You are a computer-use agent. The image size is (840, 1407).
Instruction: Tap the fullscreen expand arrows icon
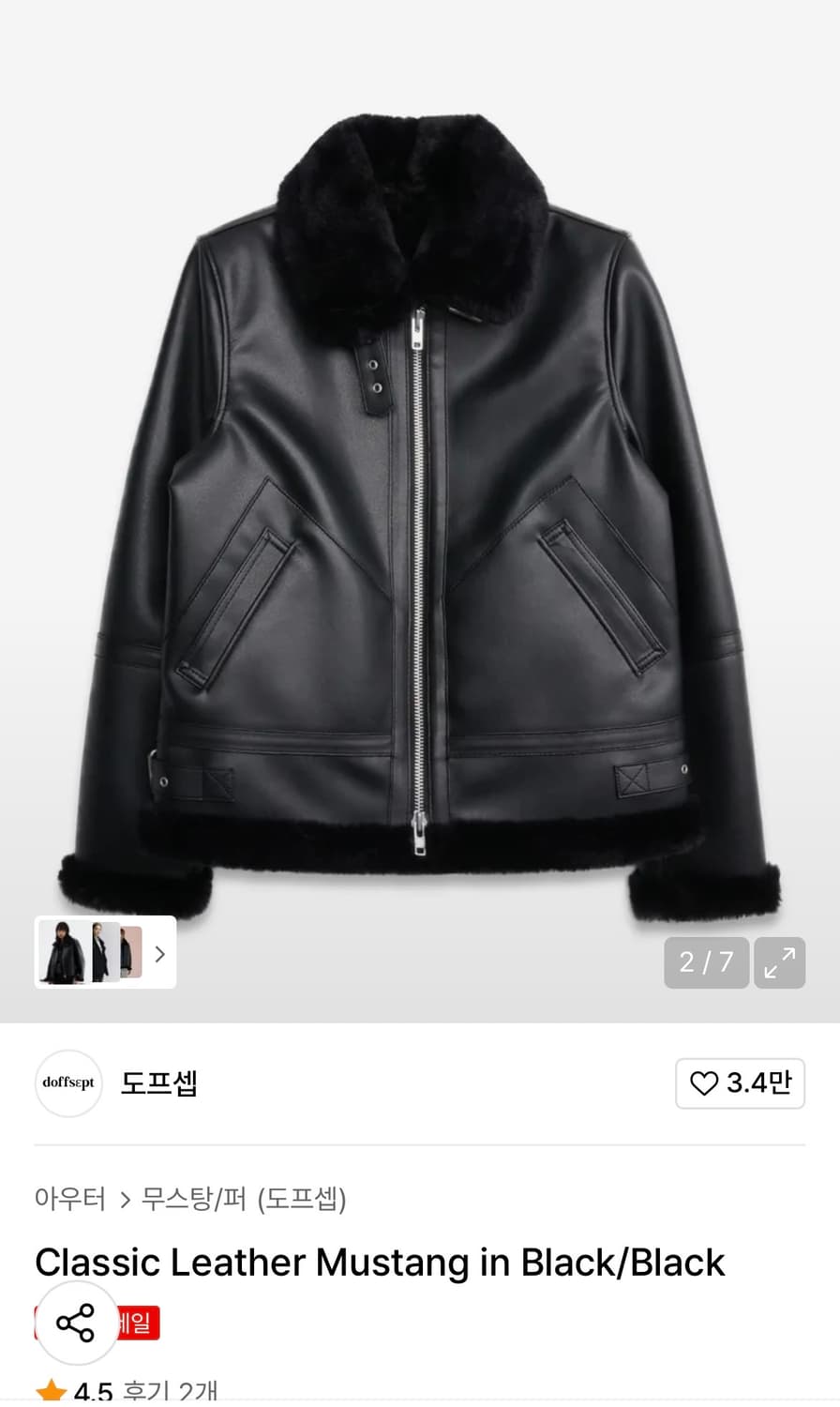coord(779,962)
